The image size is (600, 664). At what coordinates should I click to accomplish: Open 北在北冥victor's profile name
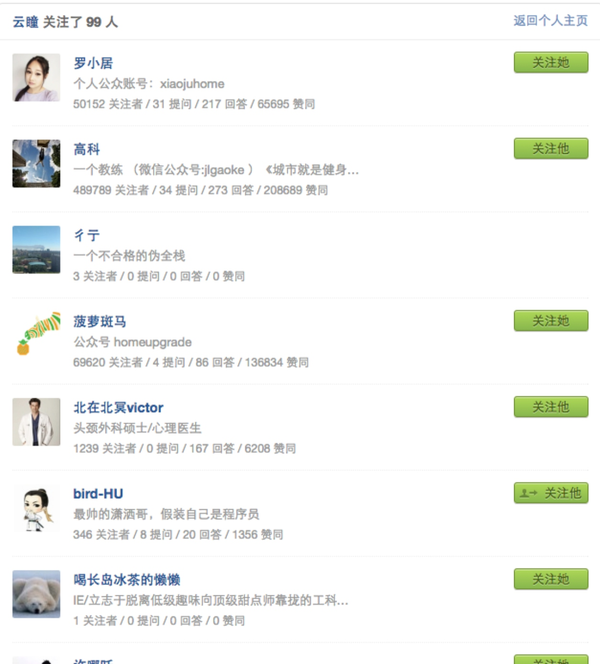[x=118, y=407]
